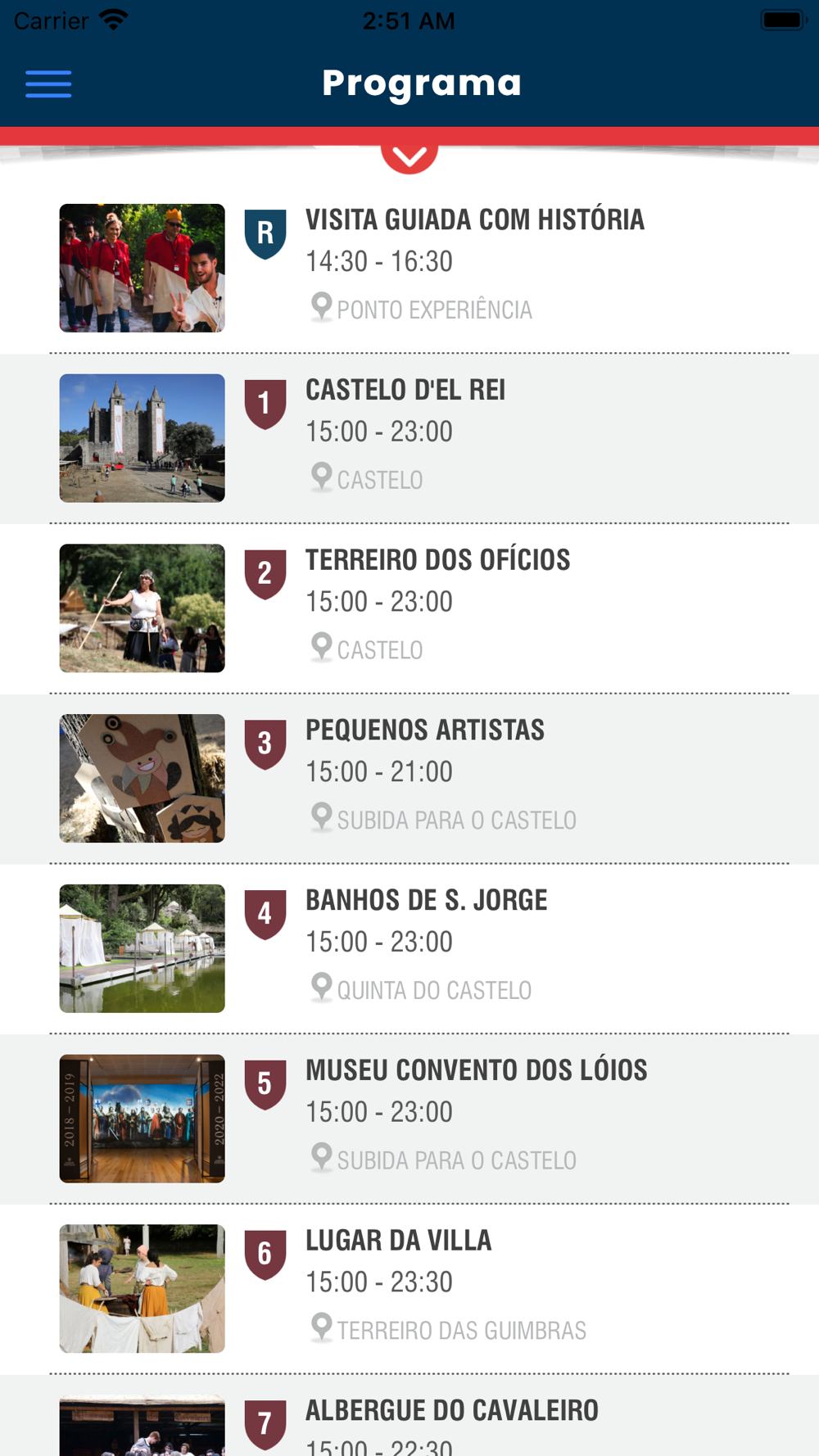Expand the red chevron dropdown under the header

coord(409,155)
